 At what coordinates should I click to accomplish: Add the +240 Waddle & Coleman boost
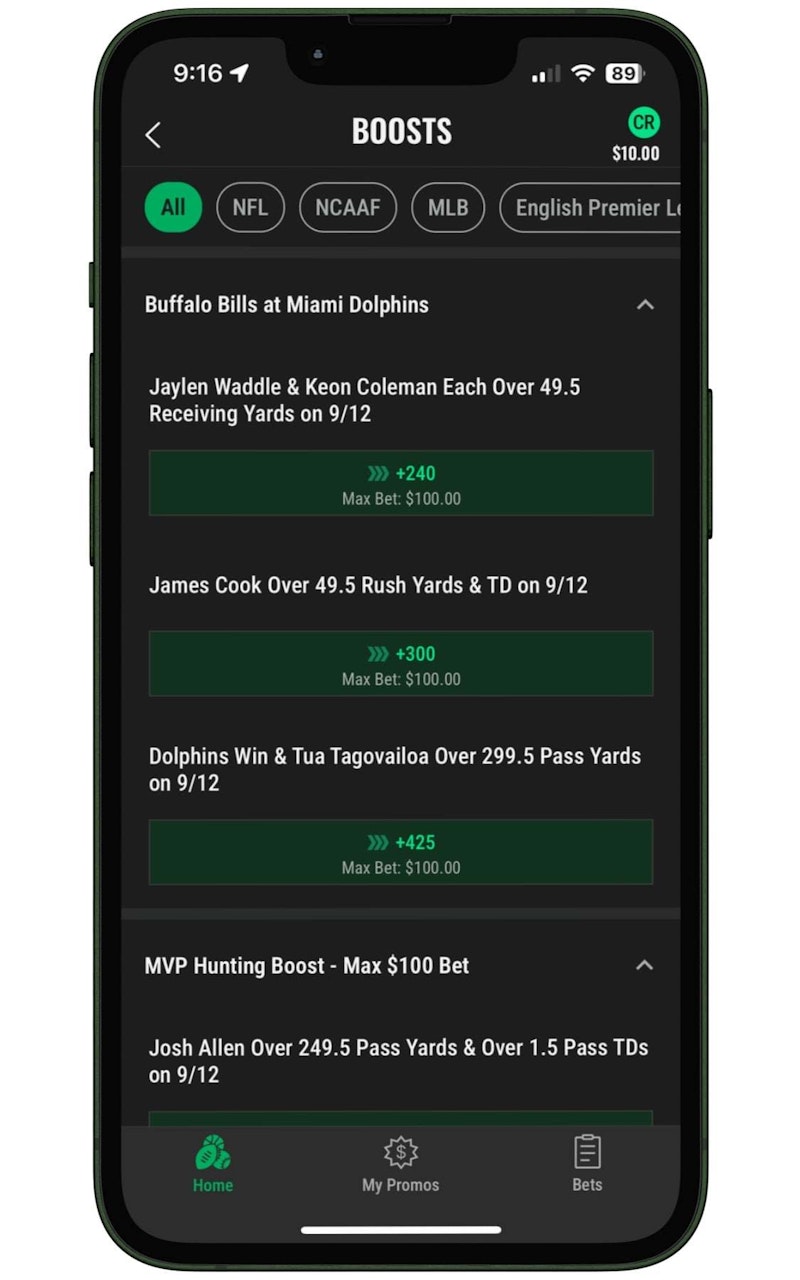pos(400,483)
